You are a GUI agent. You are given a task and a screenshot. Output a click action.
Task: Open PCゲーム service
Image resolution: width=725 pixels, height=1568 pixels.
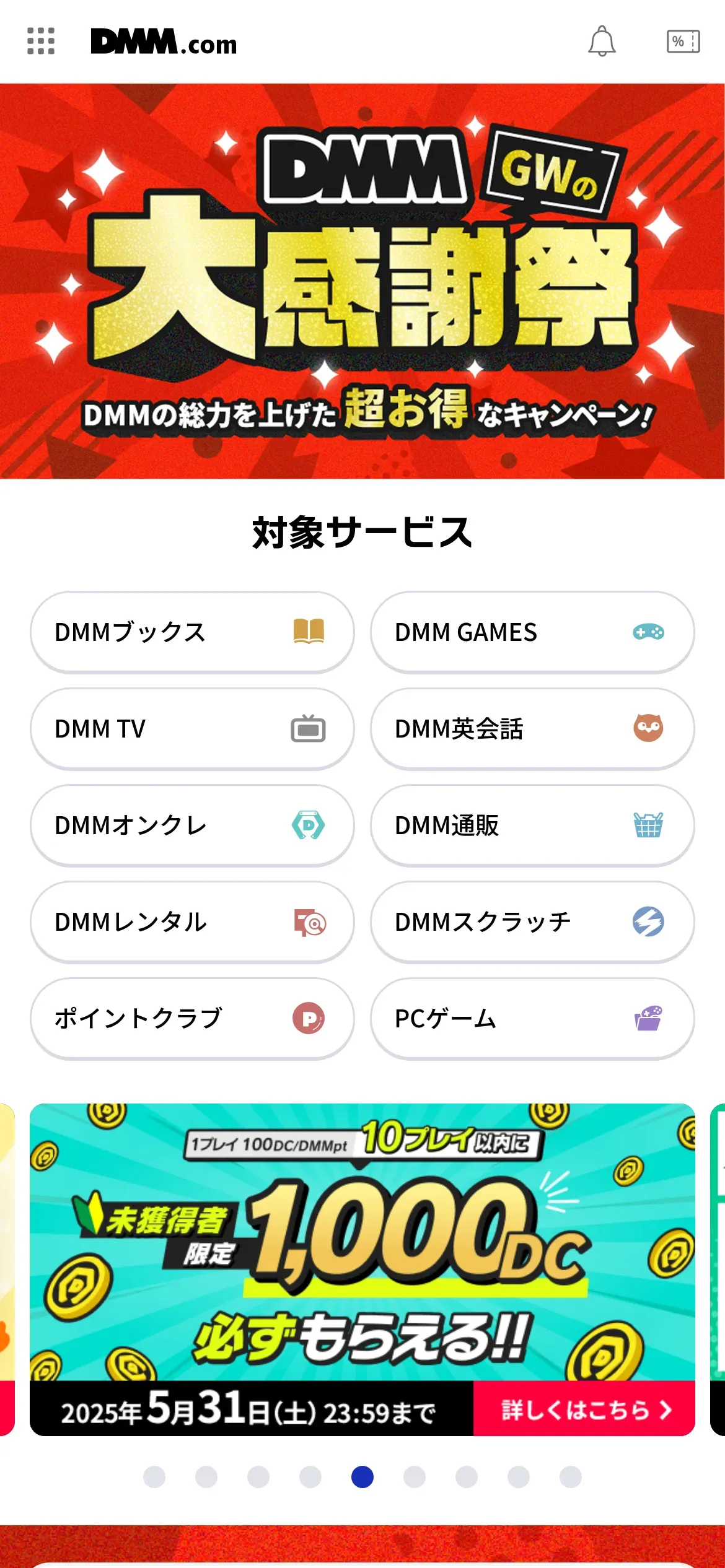(532, 1018)
